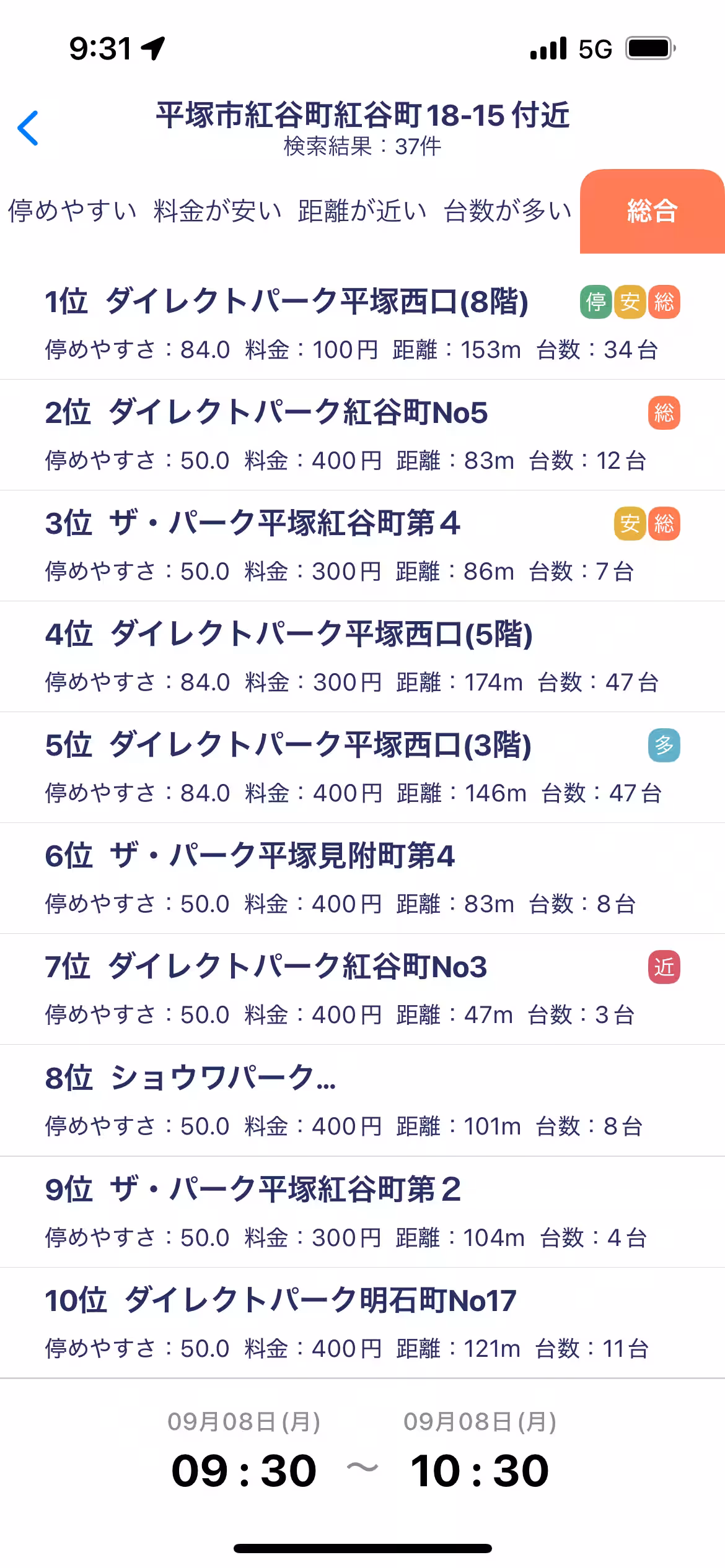
Task: Select the 料金が安い sort option
Action: click(x=216, y=212)
